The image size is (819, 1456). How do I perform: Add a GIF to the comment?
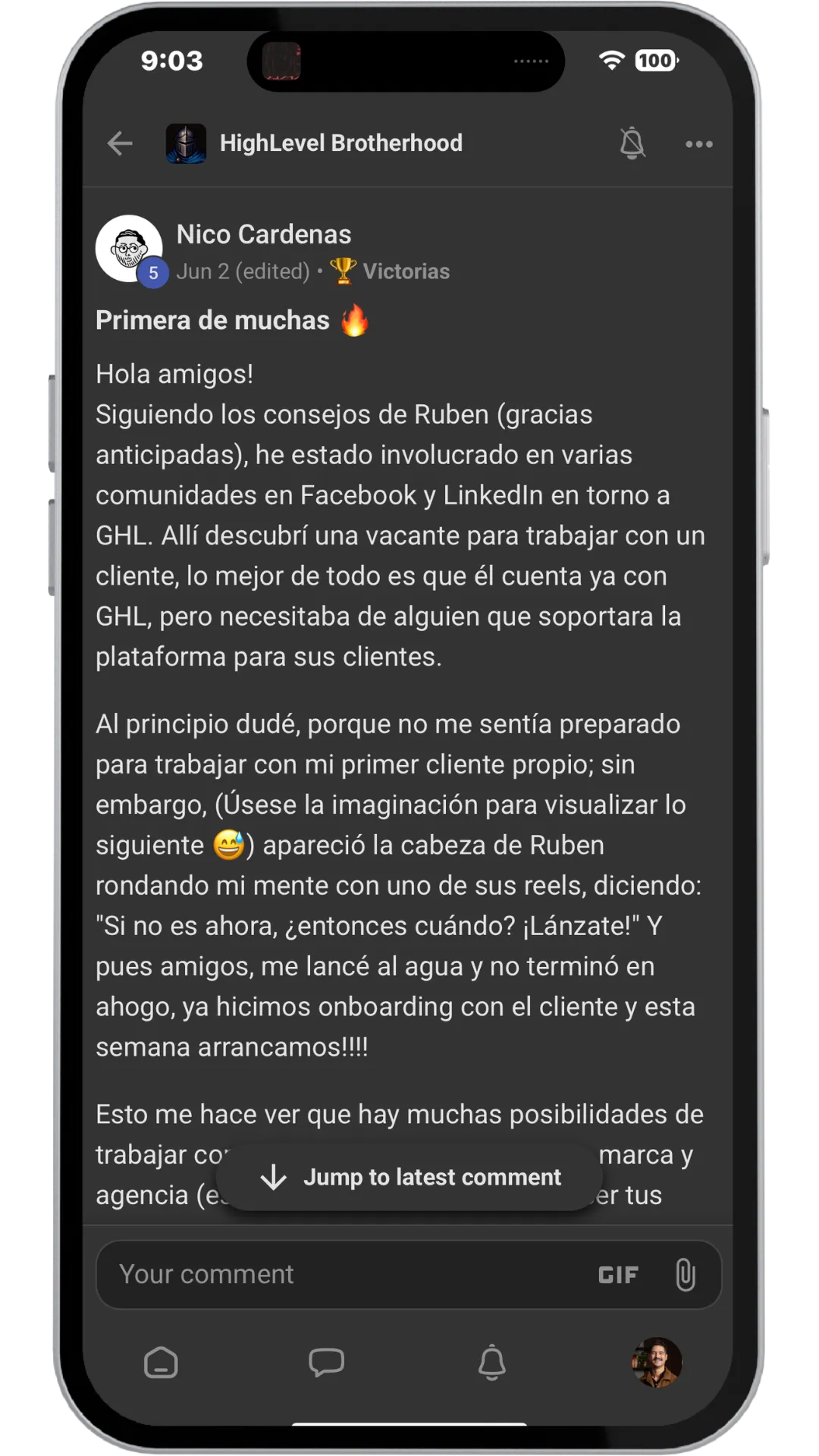pyautogui.click(x=618, y=1275)
